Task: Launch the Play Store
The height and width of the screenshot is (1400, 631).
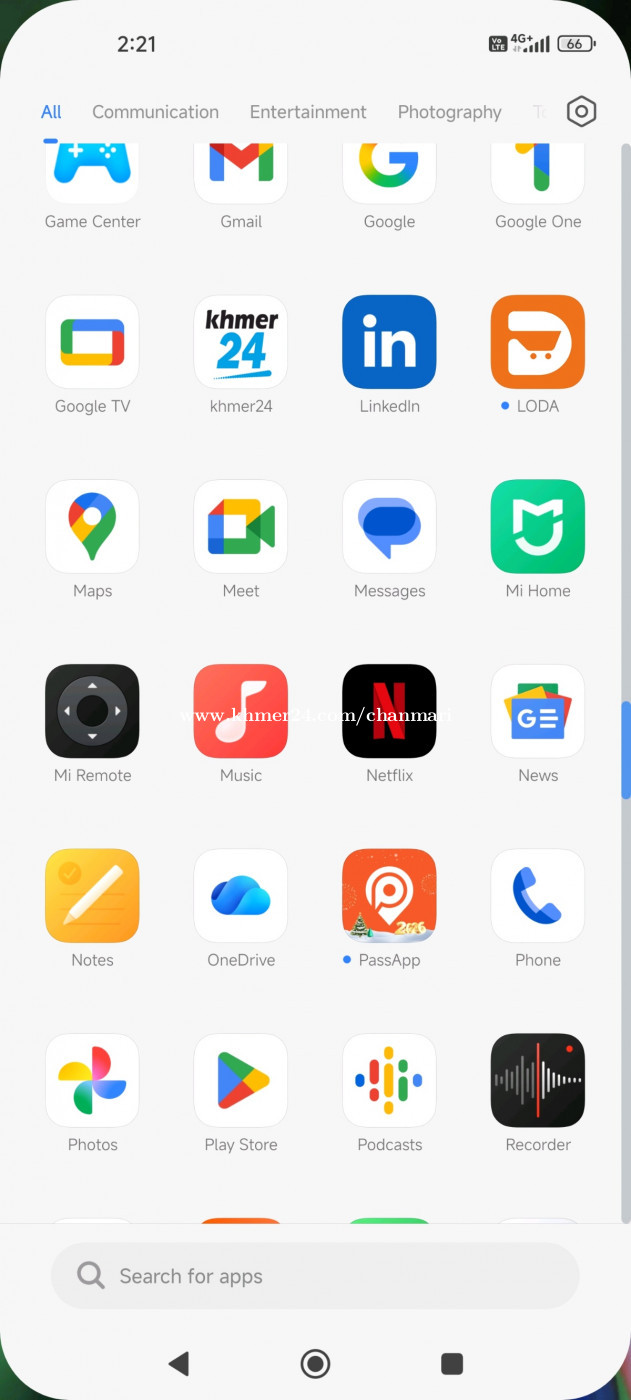Action: [241, 1080]
